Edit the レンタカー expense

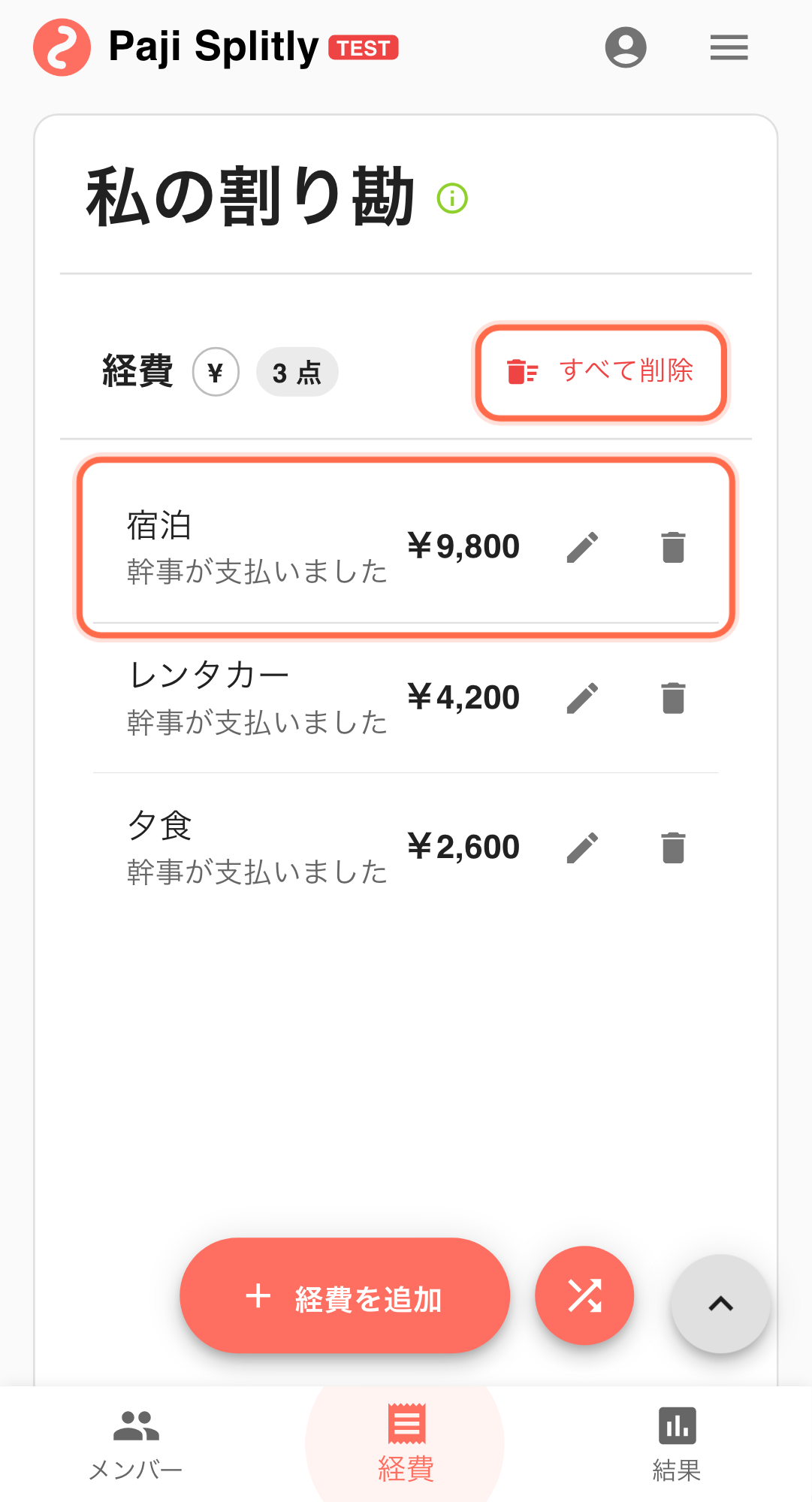tap(582, 698)
